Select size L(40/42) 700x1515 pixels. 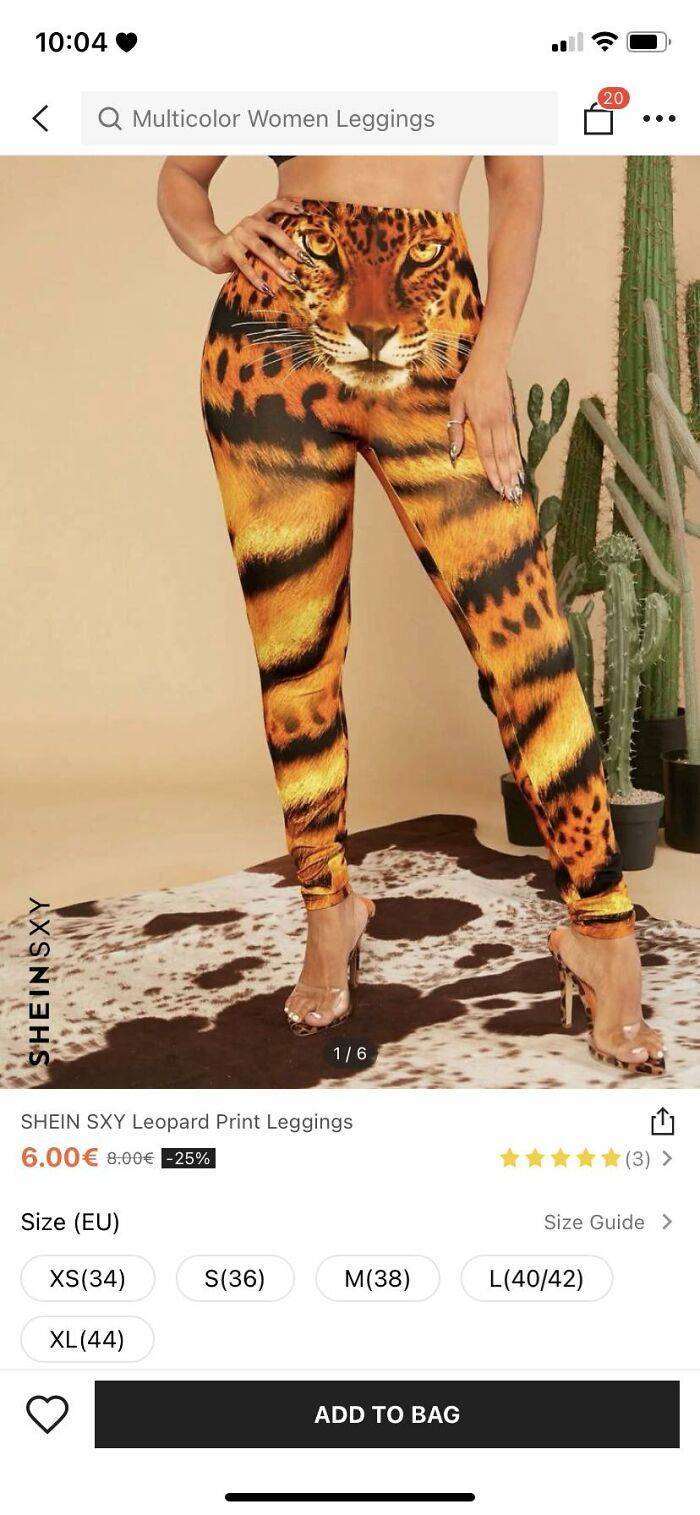click(536, 1278)
